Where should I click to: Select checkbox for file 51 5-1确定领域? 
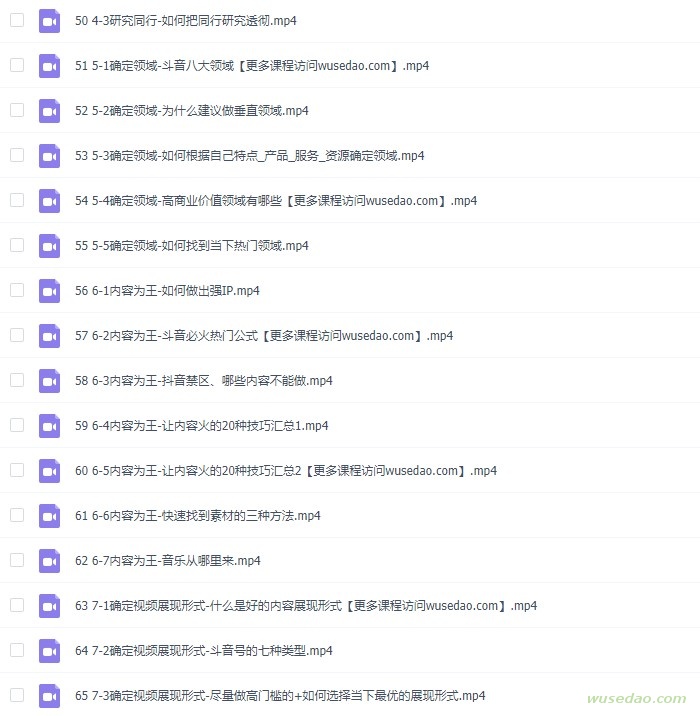[17, 65]
